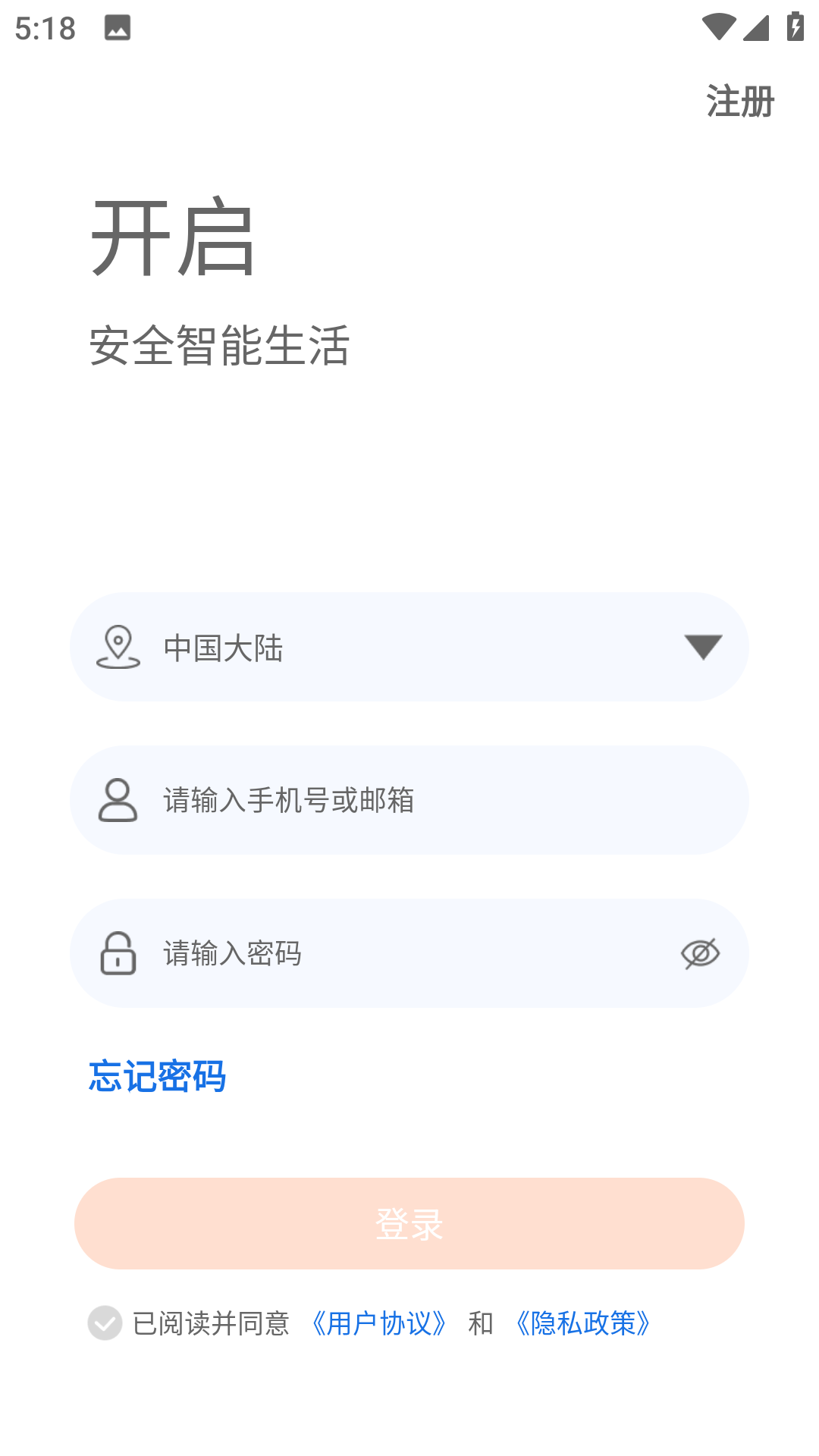
Task: Tap the 登录 login button
Action: pos(409,1223)
